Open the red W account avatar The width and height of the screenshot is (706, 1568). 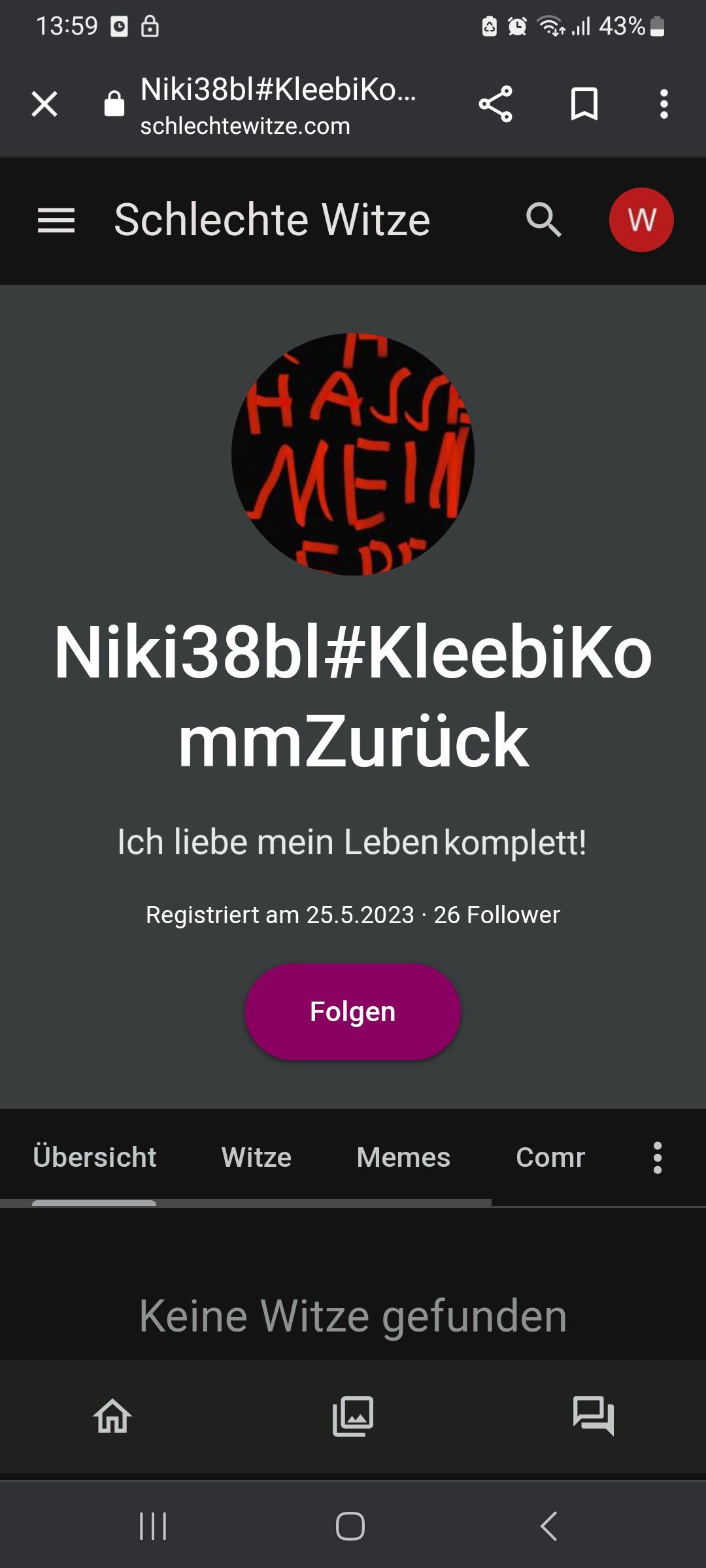click(641, 220)
